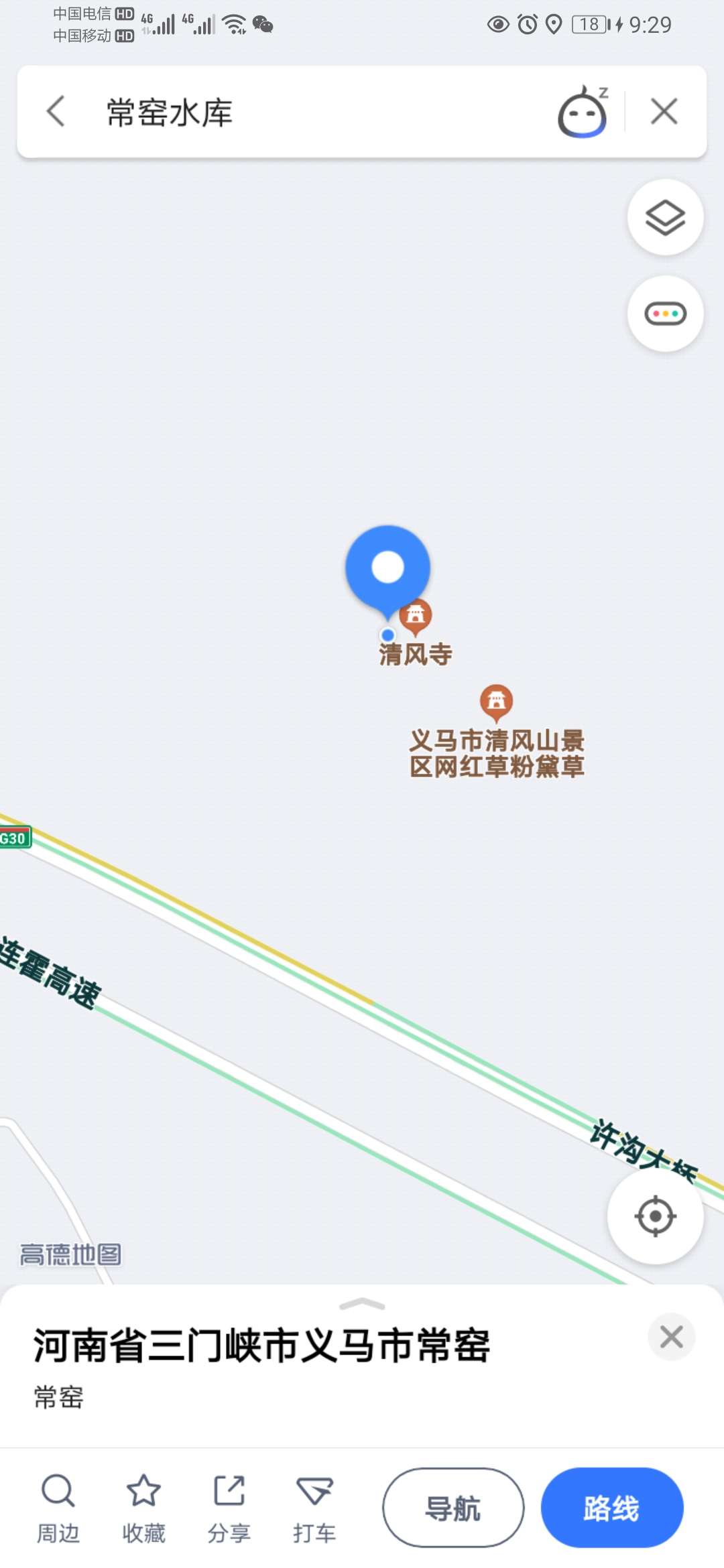
Task: Open the voice assistant mascot icon
Action: 583,112
